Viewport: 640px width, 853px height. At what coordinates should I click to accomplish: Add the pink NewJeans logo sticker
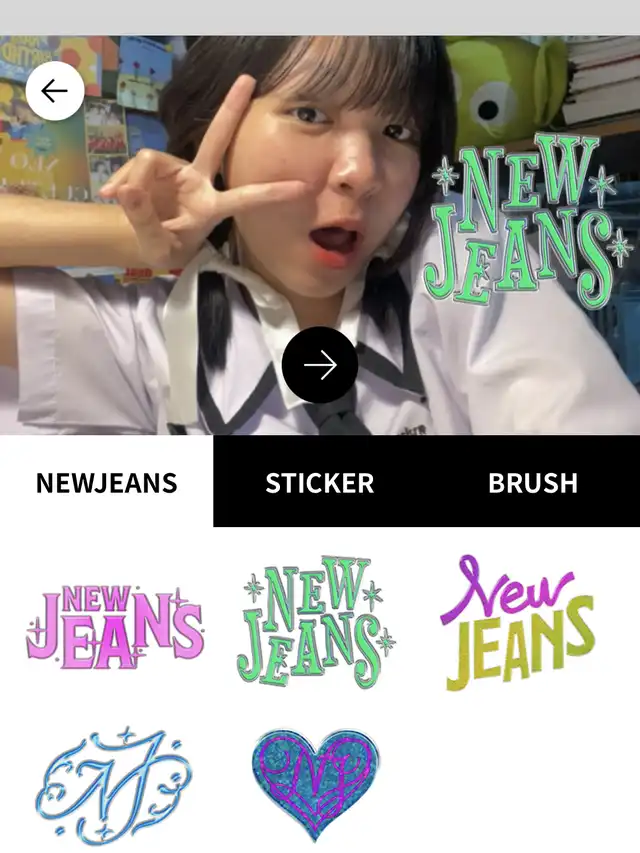(115, 627)
